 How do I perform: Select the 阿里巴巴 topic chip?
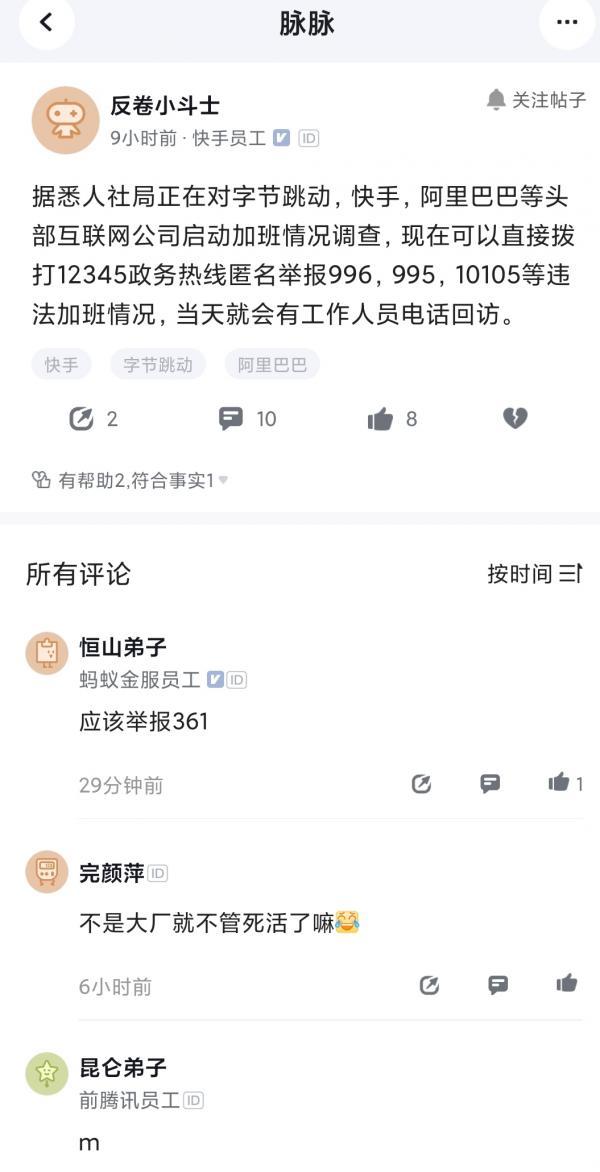point(272,364)
